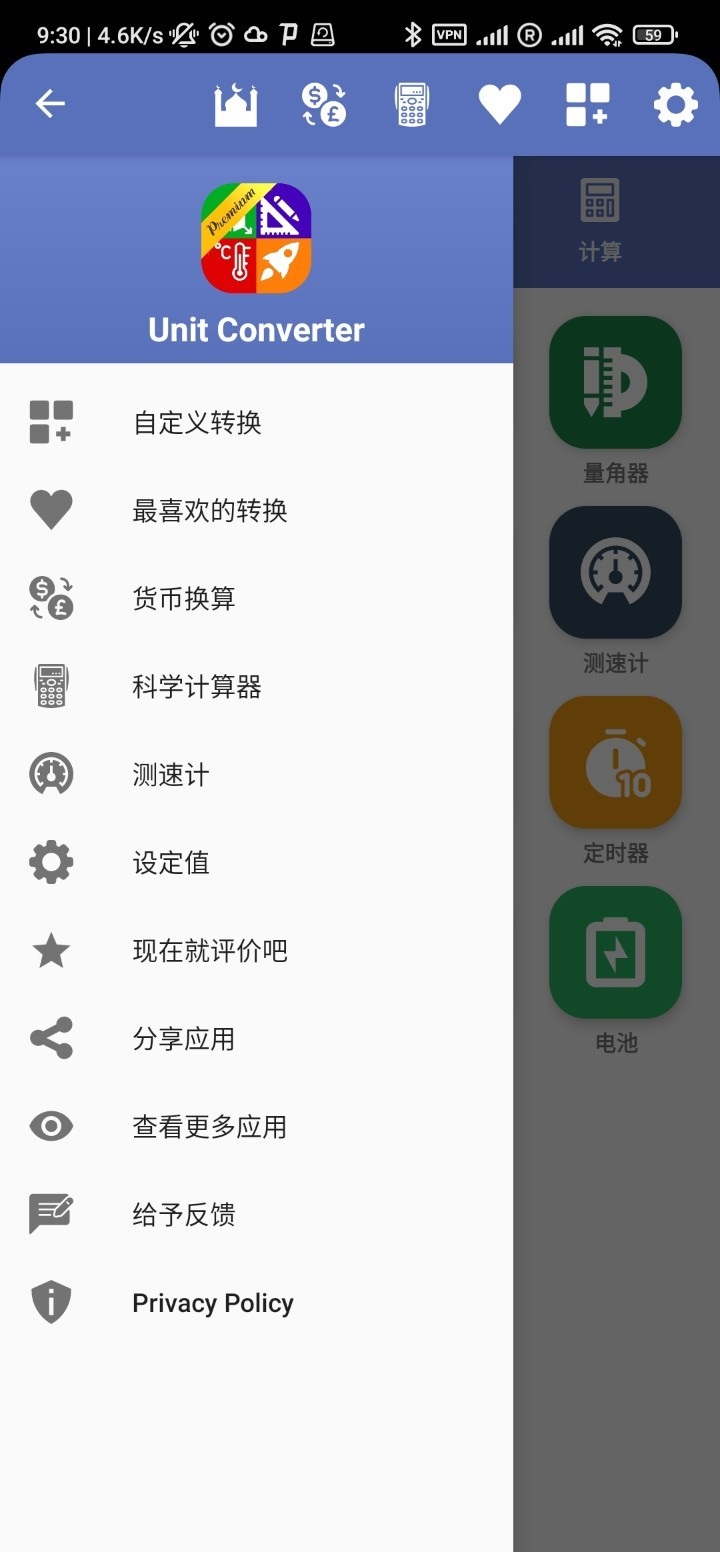Open the mosque icon in the toolbar

[236, 104]
